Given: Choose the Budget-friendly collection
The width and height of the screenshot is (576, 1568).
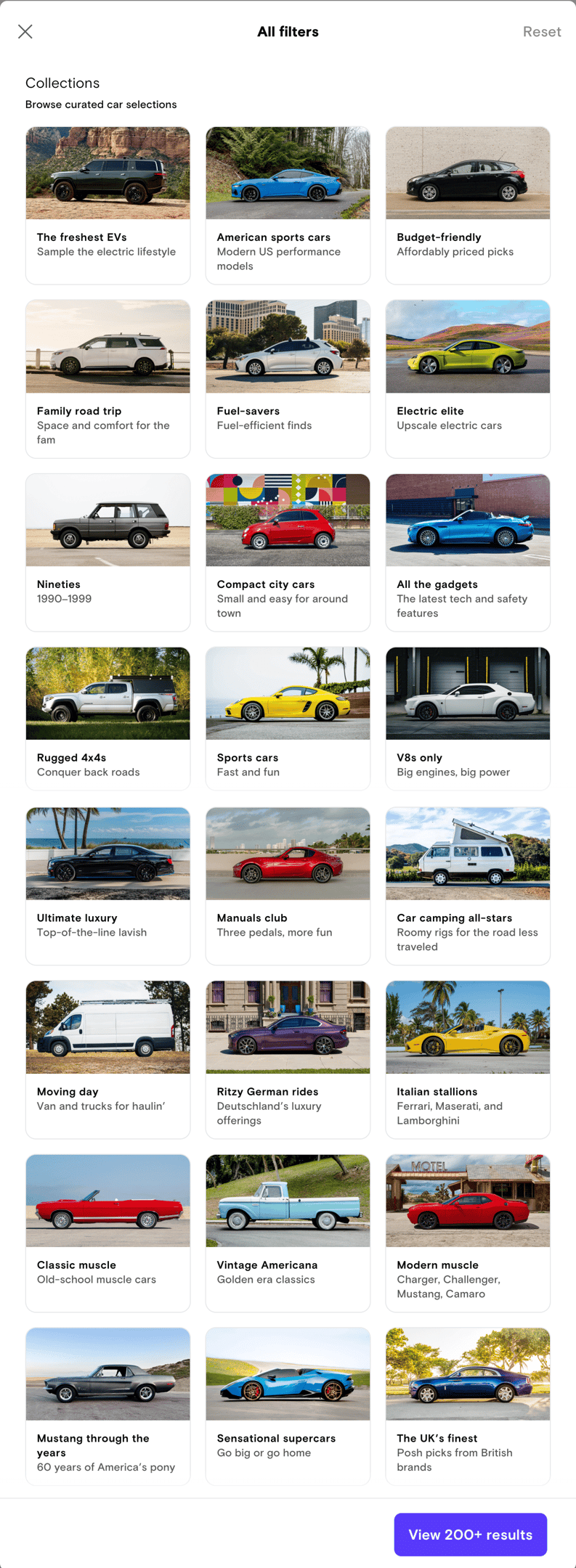Looking at the screenshot, I should click(x=468, y=205).
